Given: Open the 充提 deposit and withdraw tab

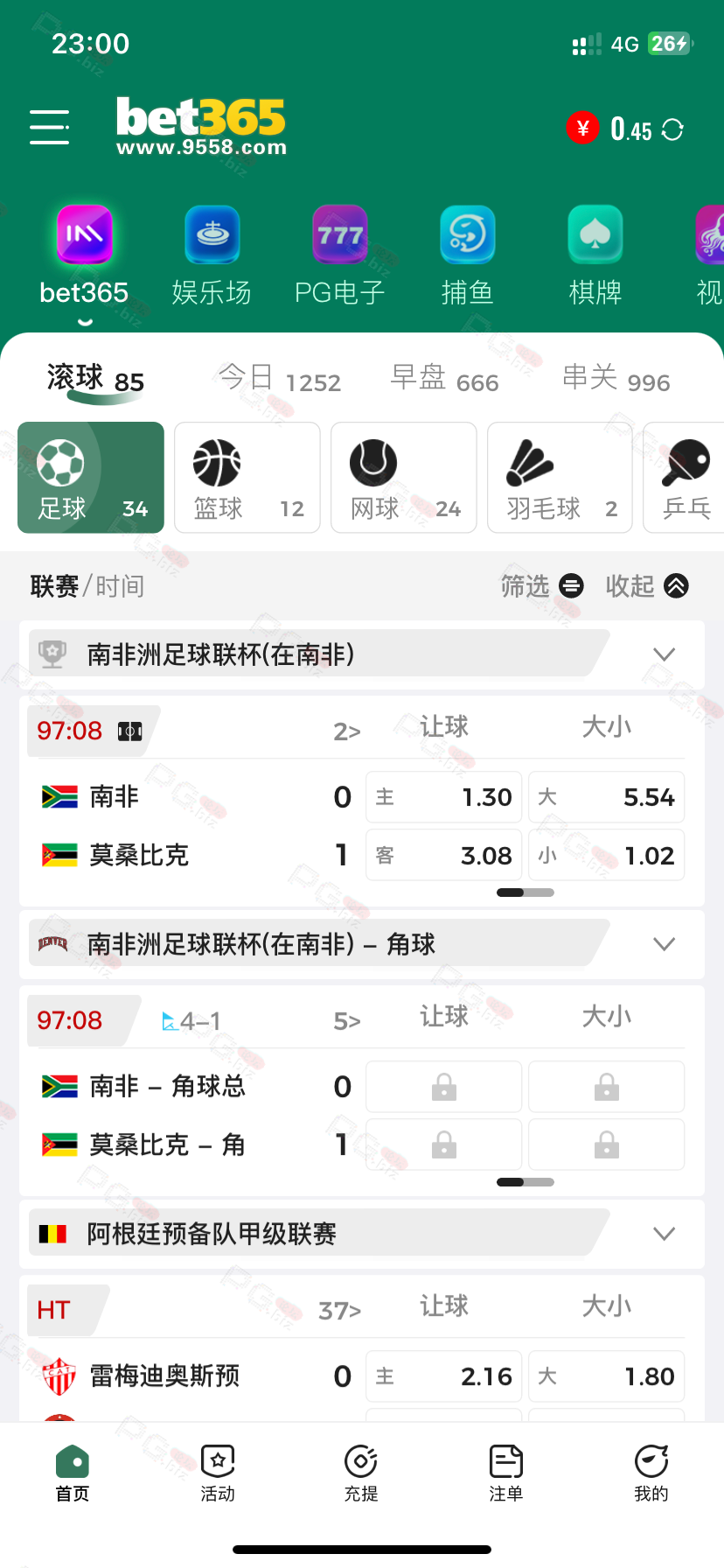Looking at the screenshot, I should pos(361,1473).
